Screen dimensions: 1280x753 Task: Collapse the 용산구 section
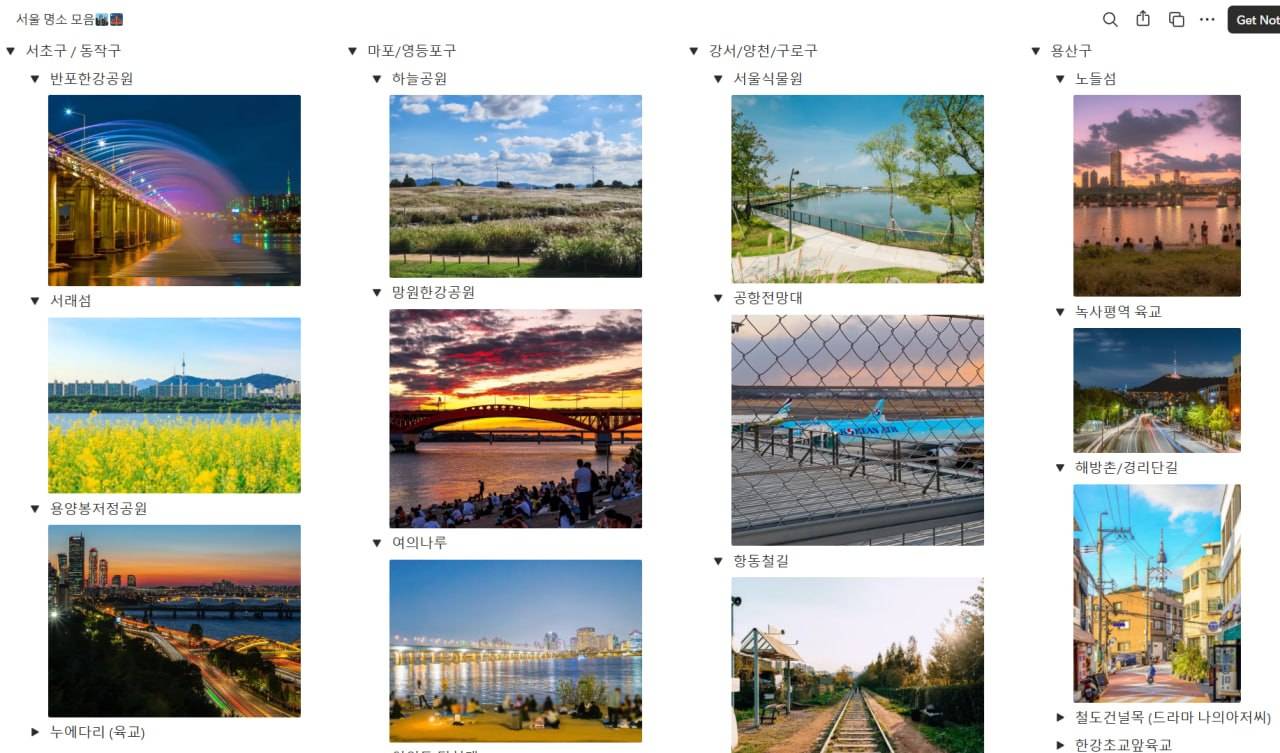1036,51
